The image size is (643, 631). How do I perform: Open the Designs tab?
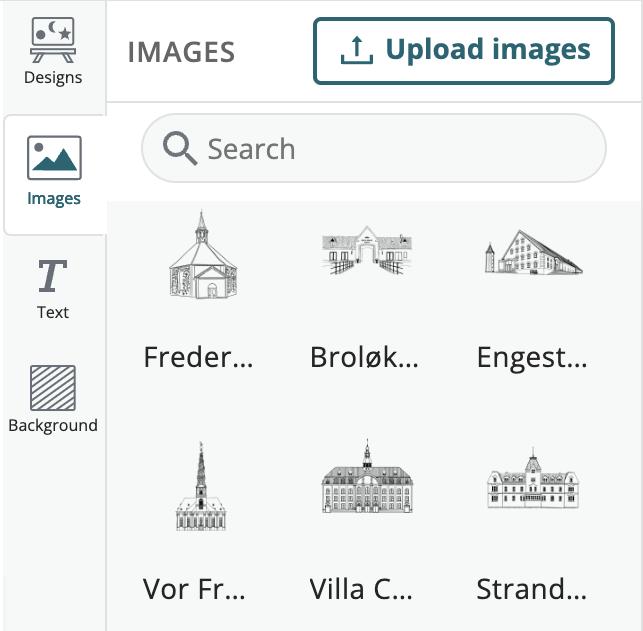[x=53, y=51]
